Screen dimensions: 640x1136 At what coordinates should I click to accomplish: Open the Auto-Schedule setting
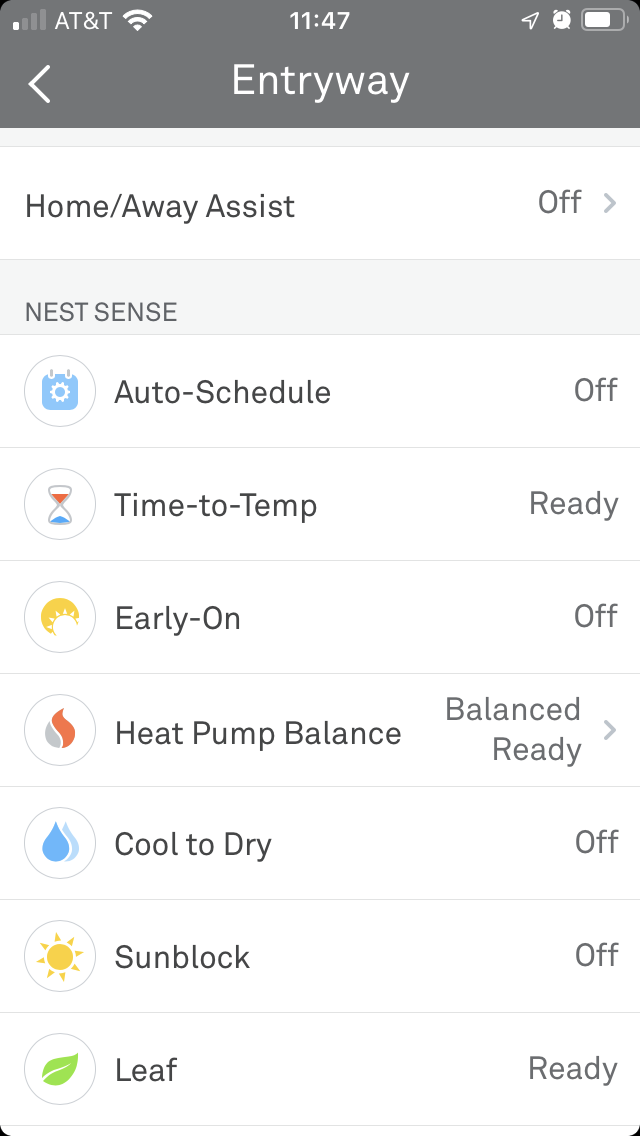(320, 391)
